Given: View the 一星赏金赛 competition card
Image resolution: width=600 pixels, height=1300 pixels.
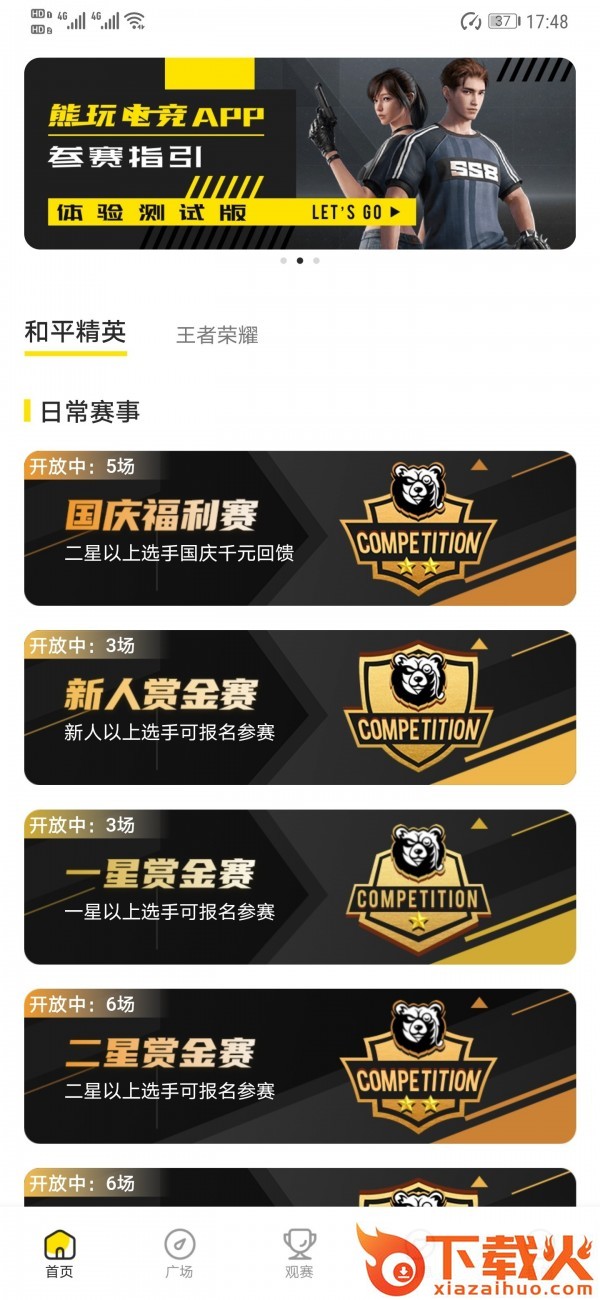Looking at the screenshot, I should (299, 887).
